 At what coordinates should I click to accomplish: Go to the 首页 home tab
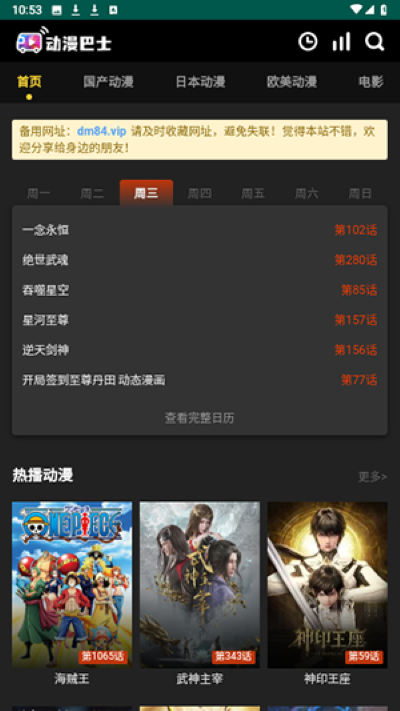29,82
